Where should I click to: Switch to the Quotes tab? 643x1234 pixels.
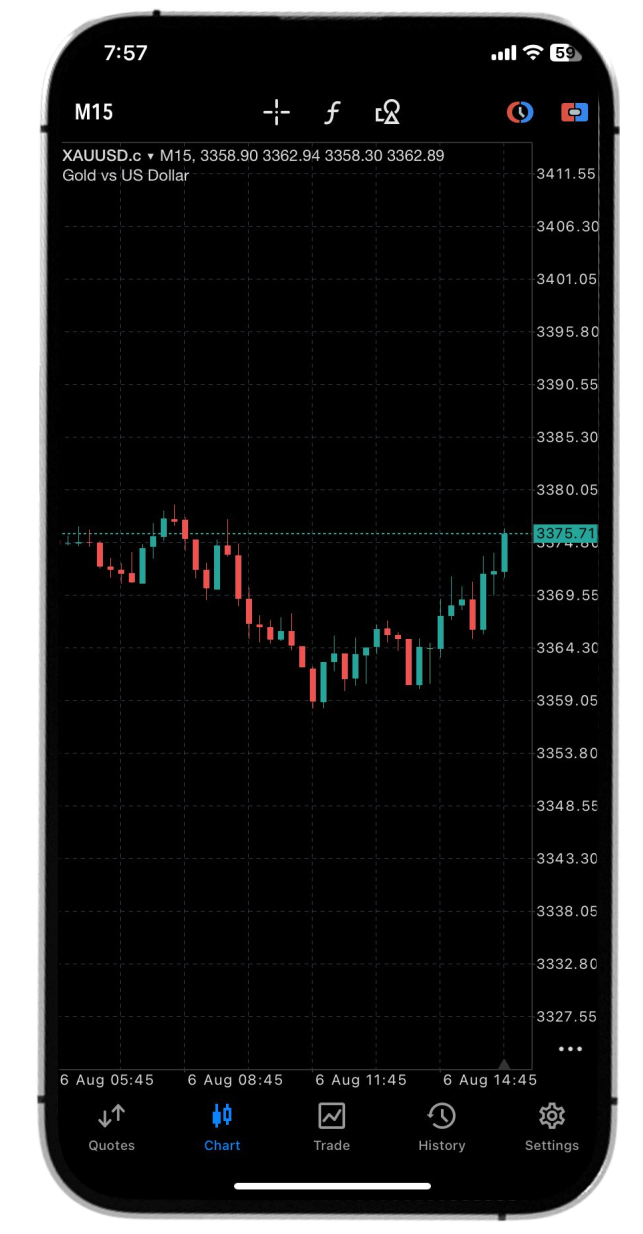(111, 1127)
